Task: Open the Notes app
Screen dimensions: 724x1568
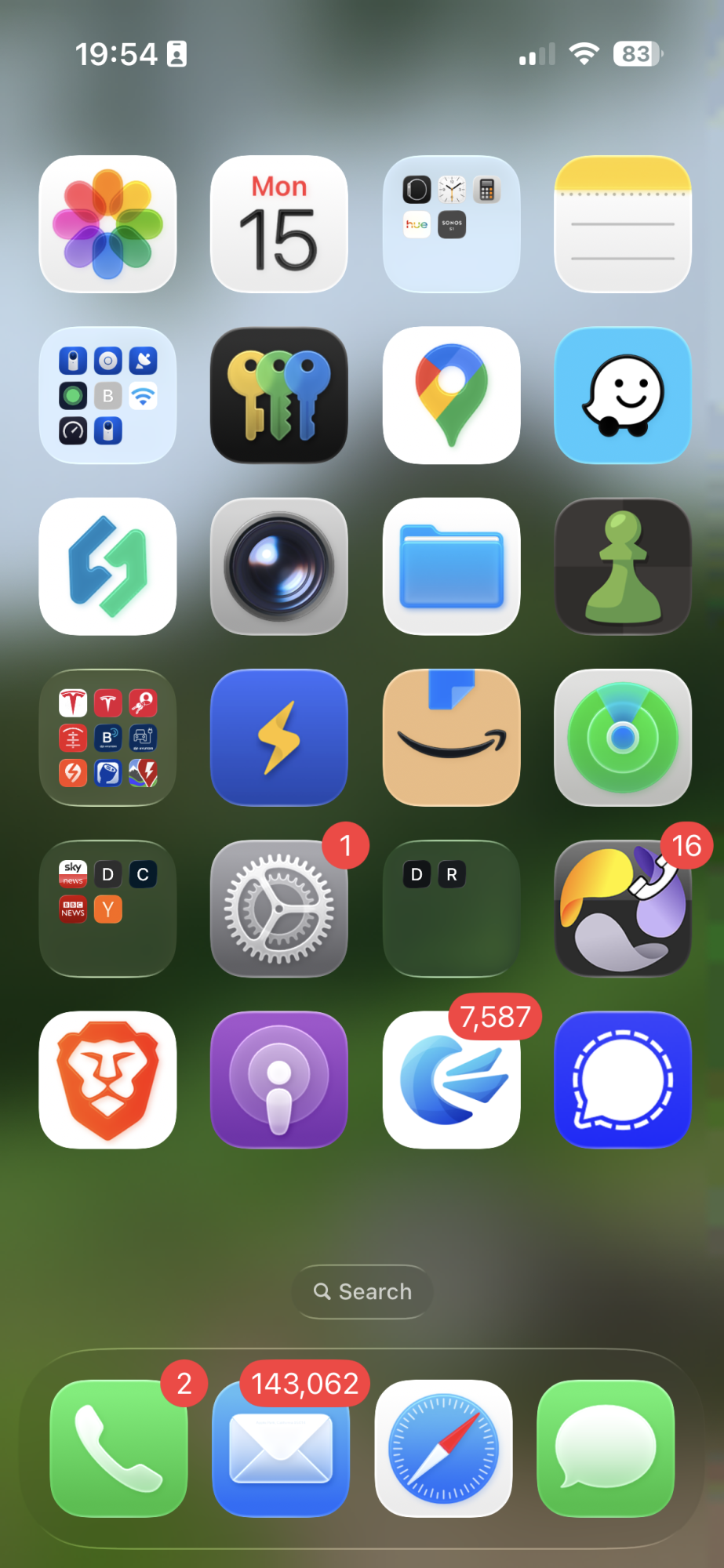Action: pos(622,224)
